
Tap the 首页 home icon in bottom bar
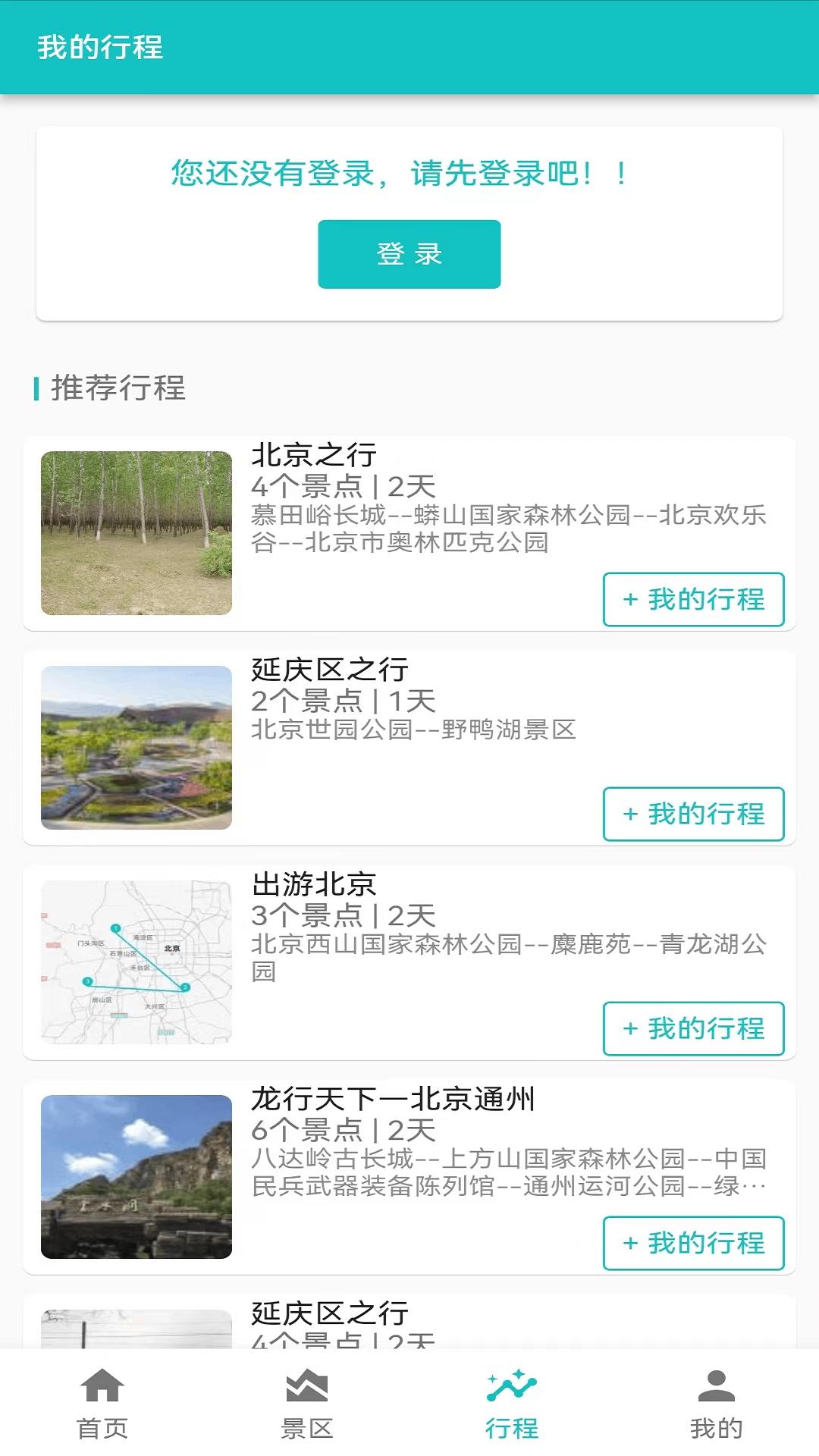[100, 1399]
